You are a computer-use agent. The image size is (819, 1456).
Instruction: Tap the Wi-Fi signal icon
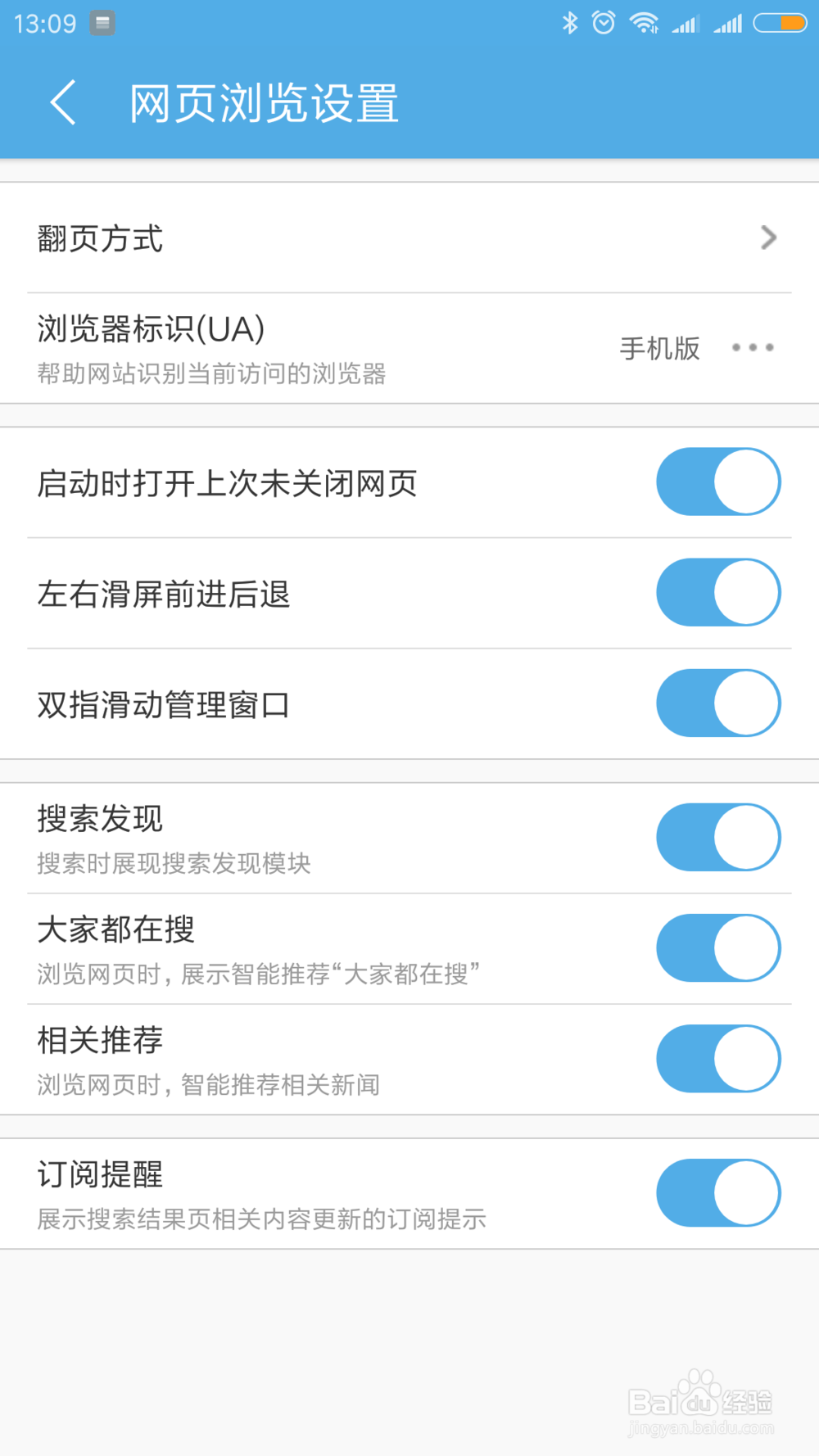point(645,22)
